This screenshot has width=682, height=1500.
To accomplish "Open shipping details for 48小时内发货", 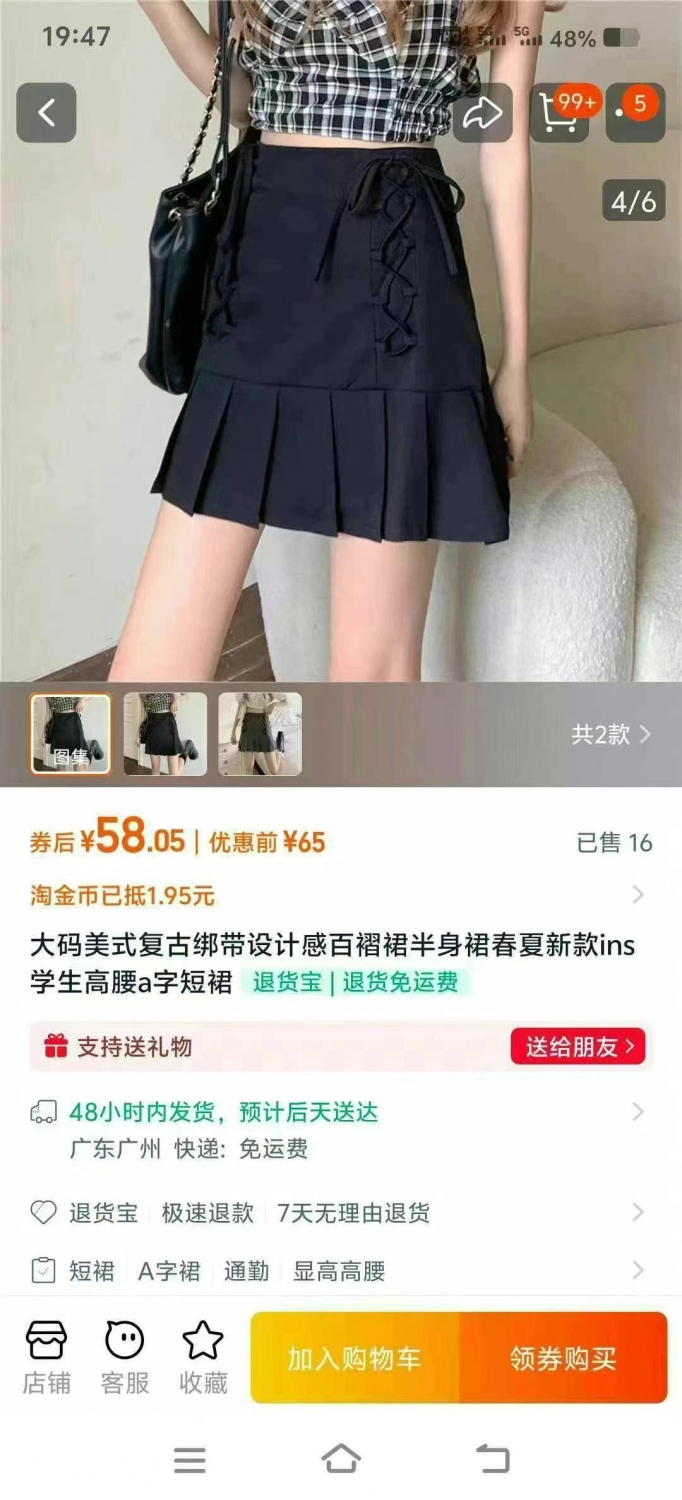I will click(340, 1130).
